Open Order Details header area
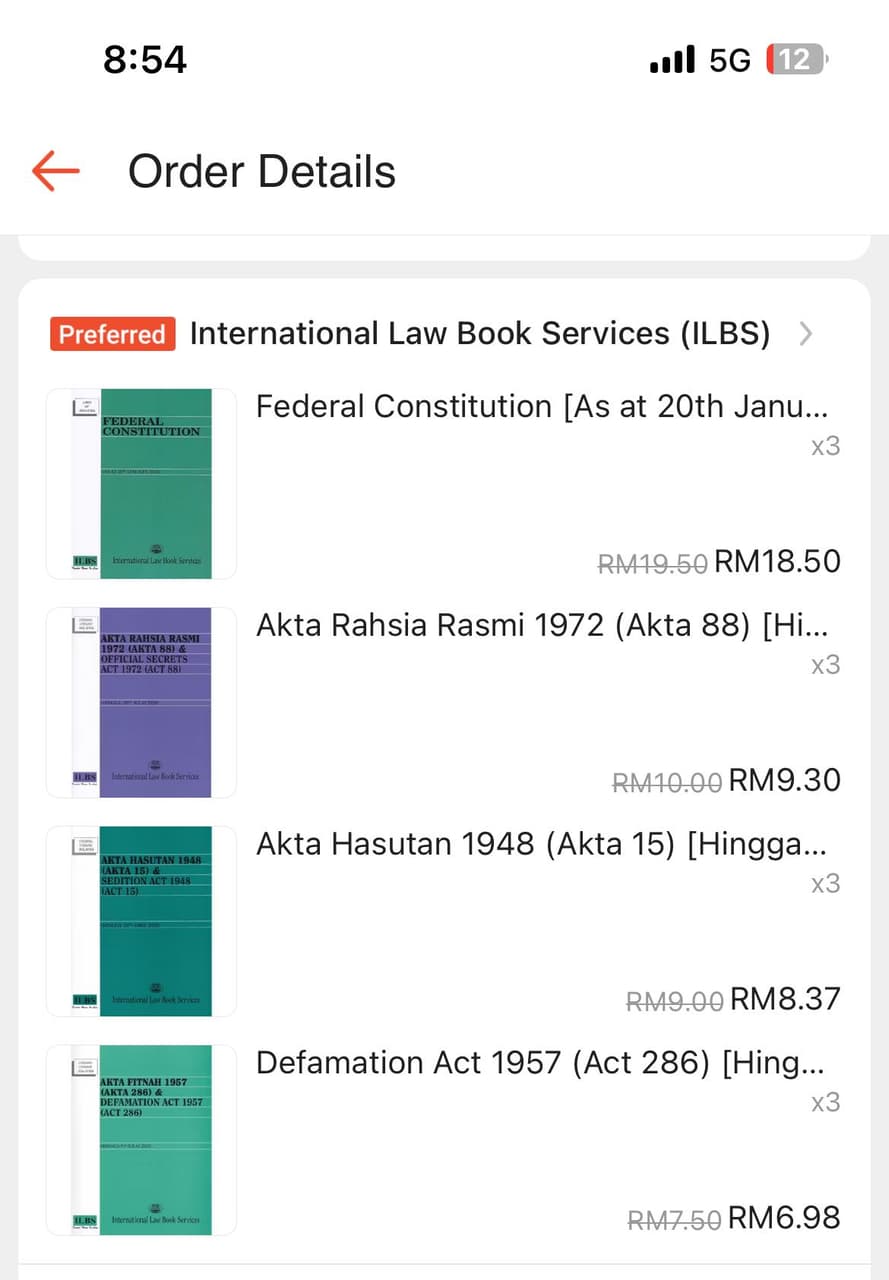This screenshot has width=889, height=1280. tap(262, 171)
